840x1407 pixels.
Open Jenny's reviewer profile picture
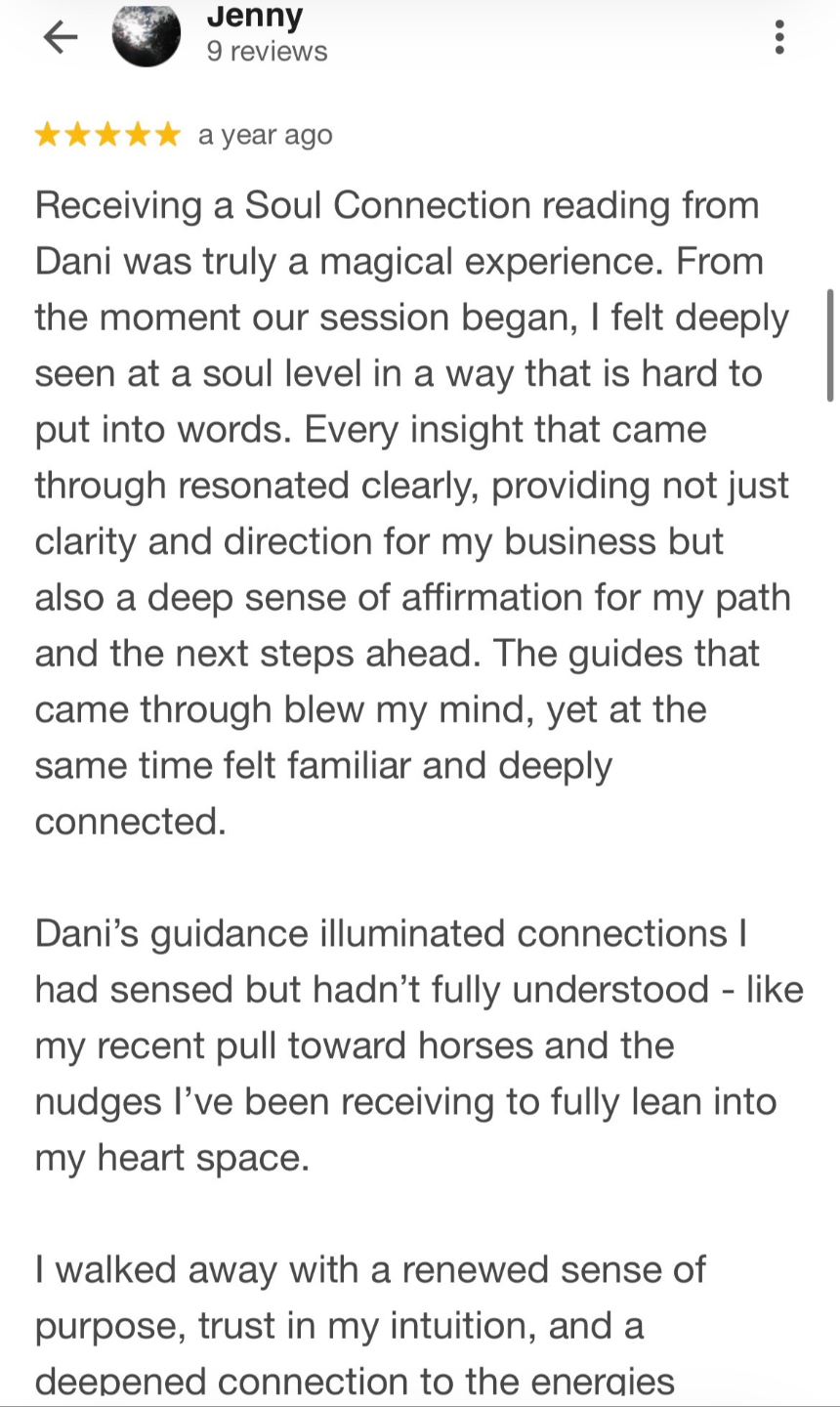point(147,35)
